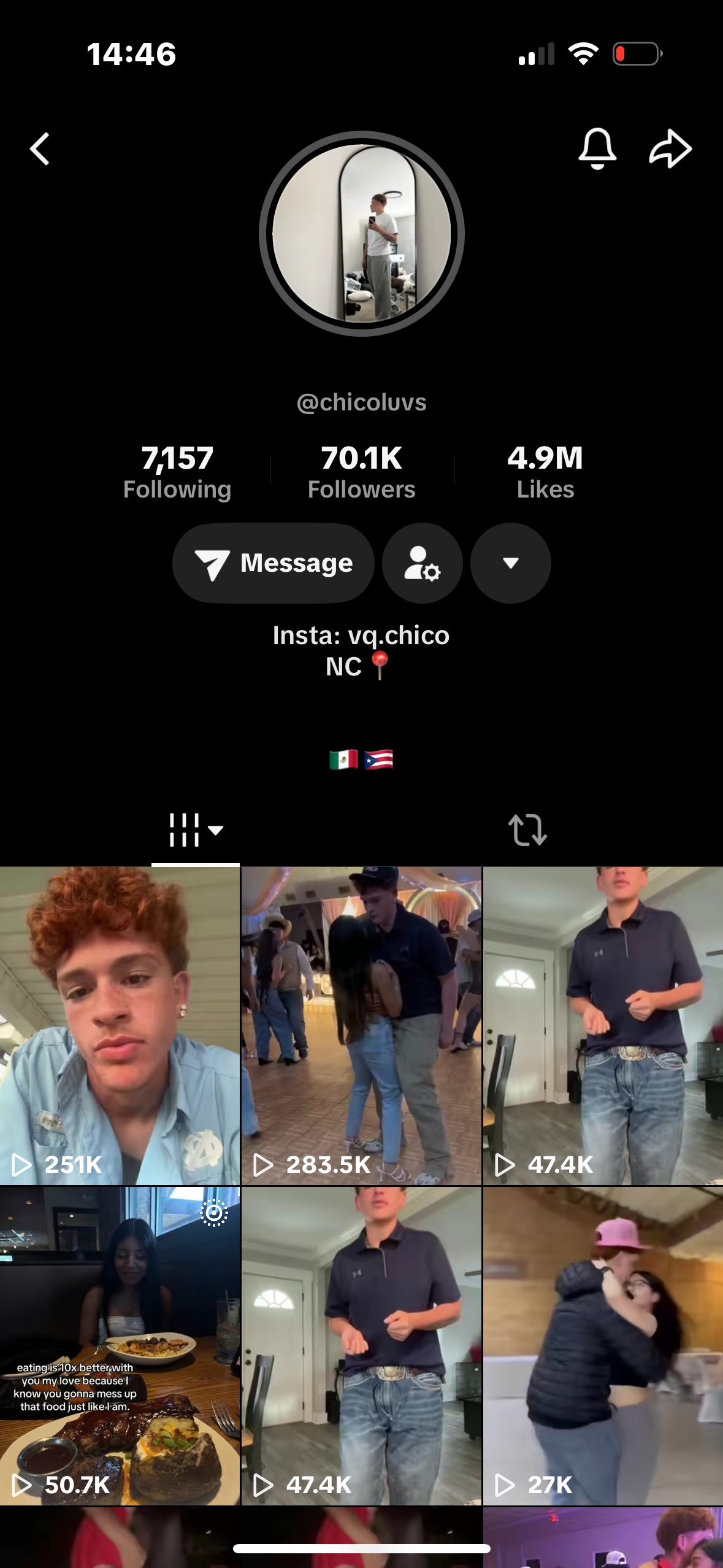Expand suggested accounts with the down arrow button
This screenshot has height=1568, width=723.
(510, 563)
